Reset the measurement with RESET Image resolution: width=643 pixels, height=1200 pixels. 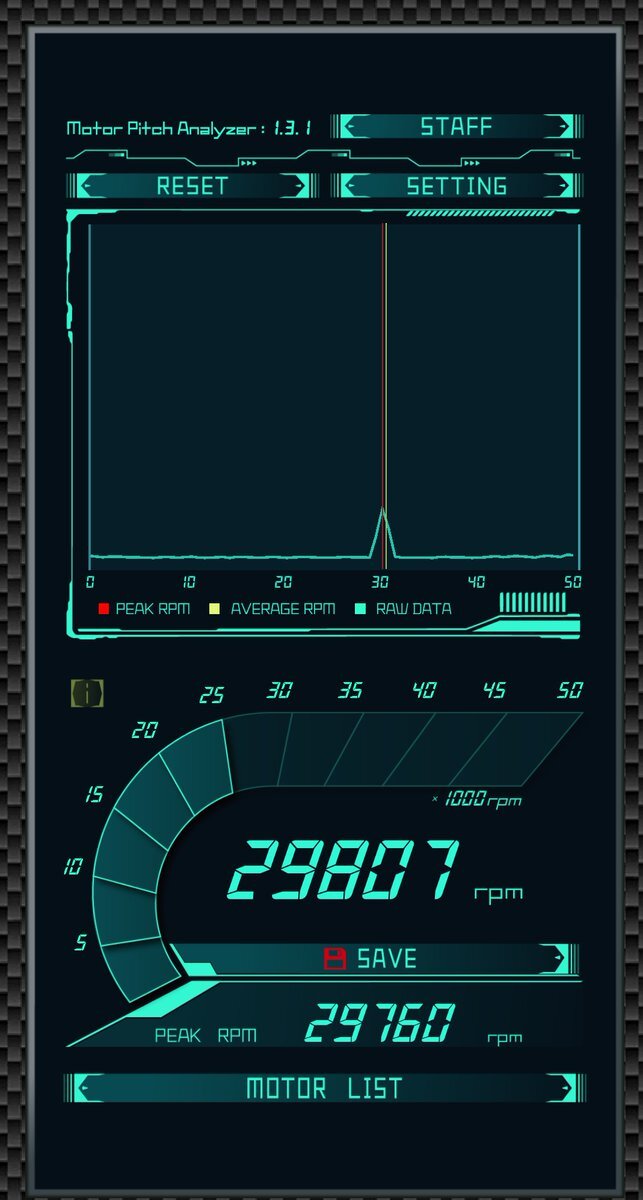click(x=192, y=186)
